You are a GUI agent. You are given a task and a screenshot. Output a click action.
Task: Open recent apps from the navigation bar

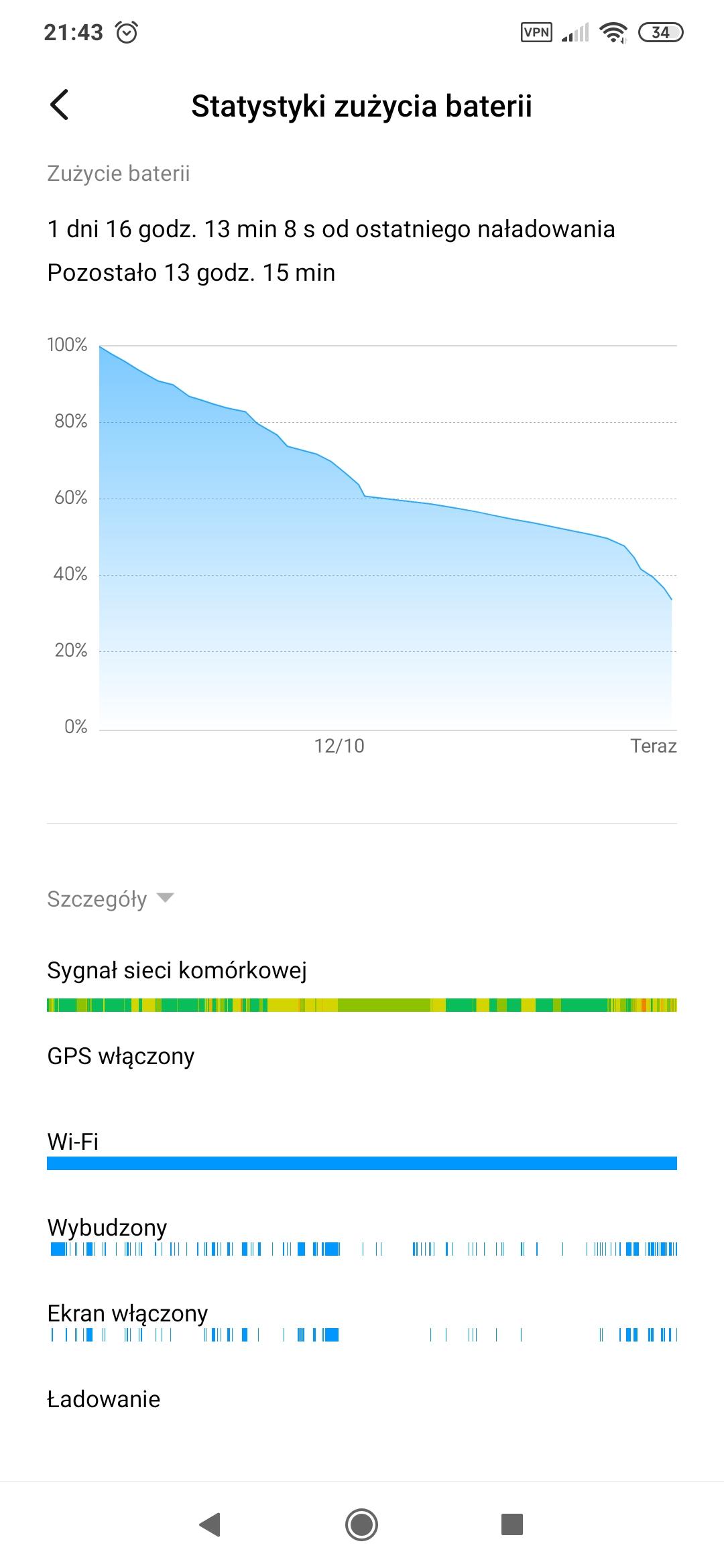(512, 1524)
